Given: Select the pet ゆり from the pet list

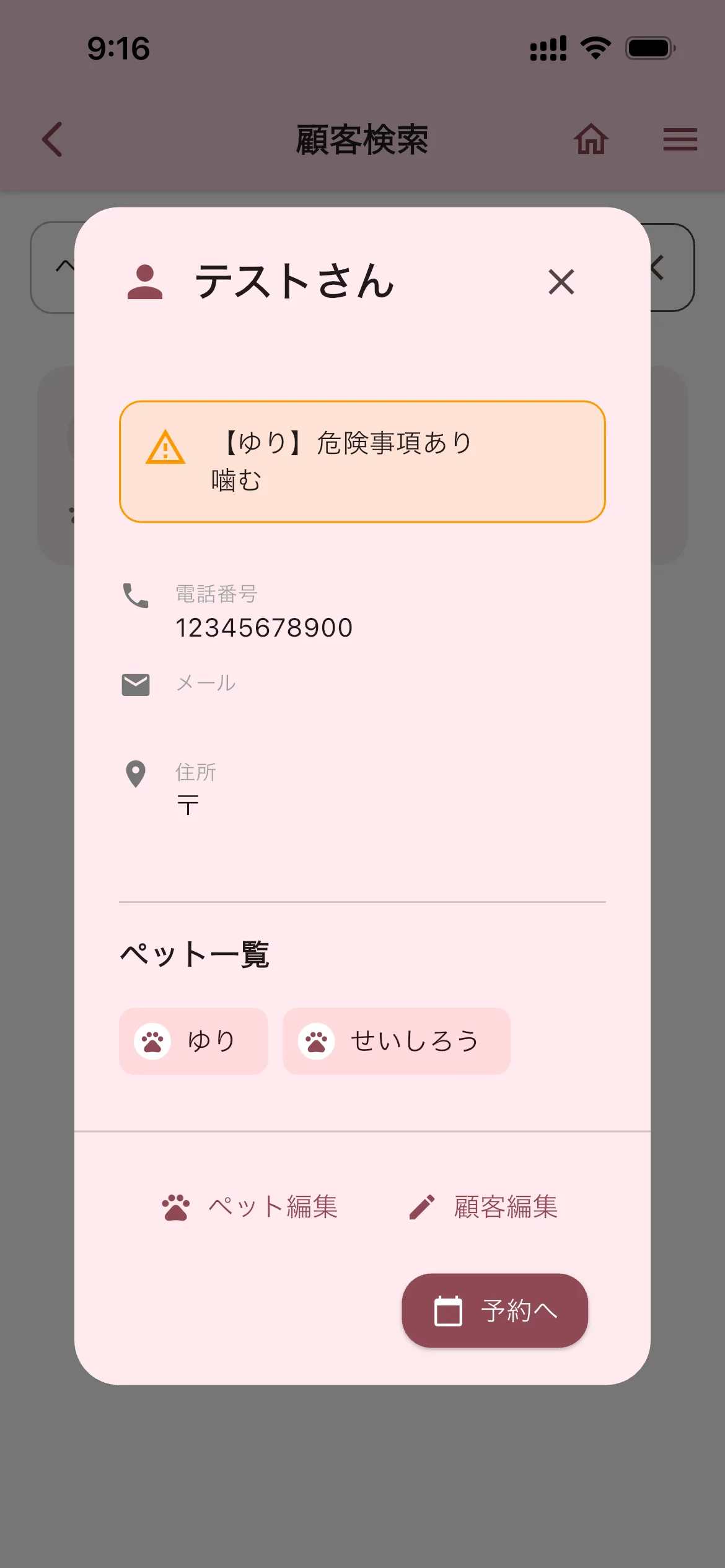Looking at the screenshot, I should click(x=194, y=1041).
